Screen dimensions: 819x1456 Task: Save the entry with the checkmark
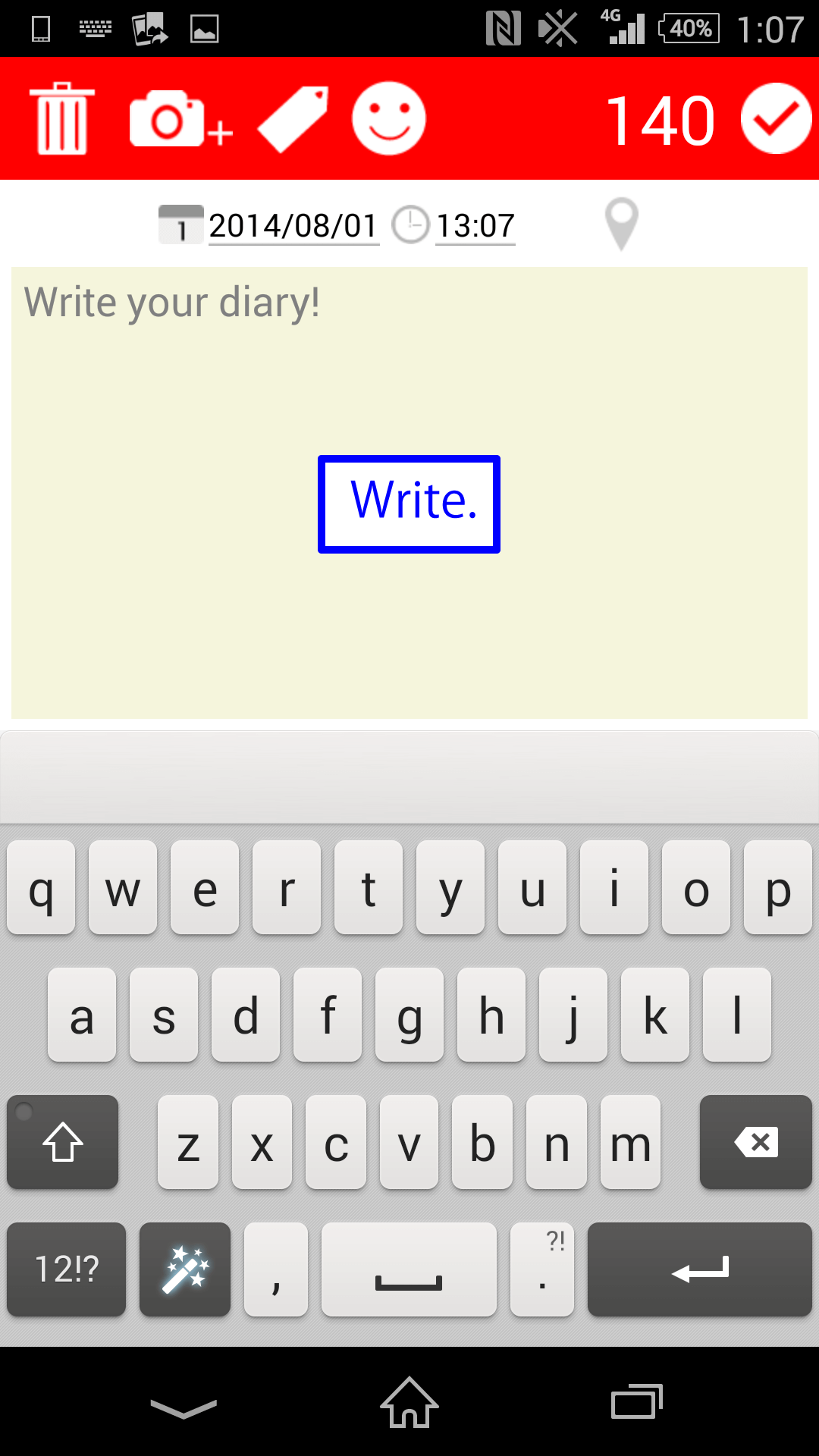point(777,119)
